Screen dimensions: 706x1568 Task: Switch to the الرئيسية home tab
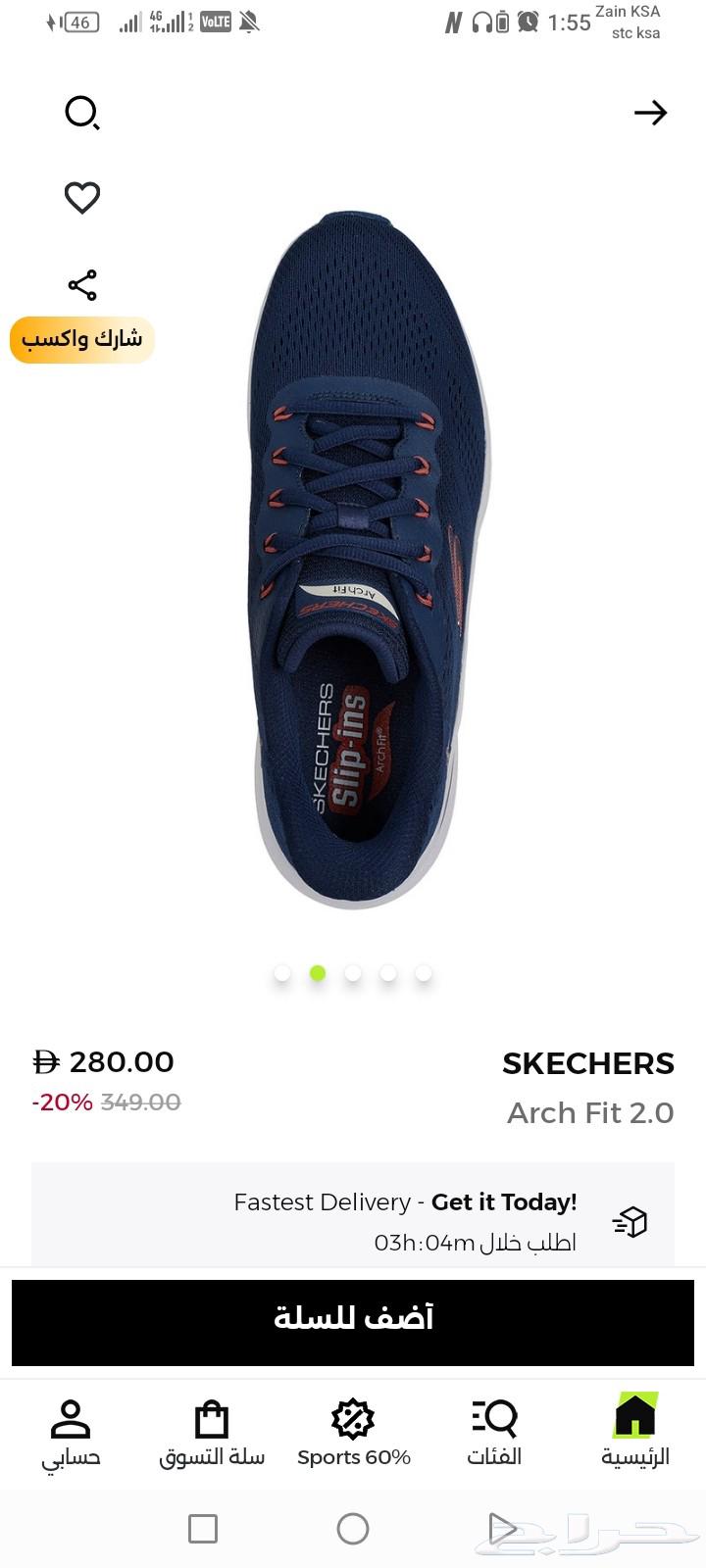click(634, 1431)
